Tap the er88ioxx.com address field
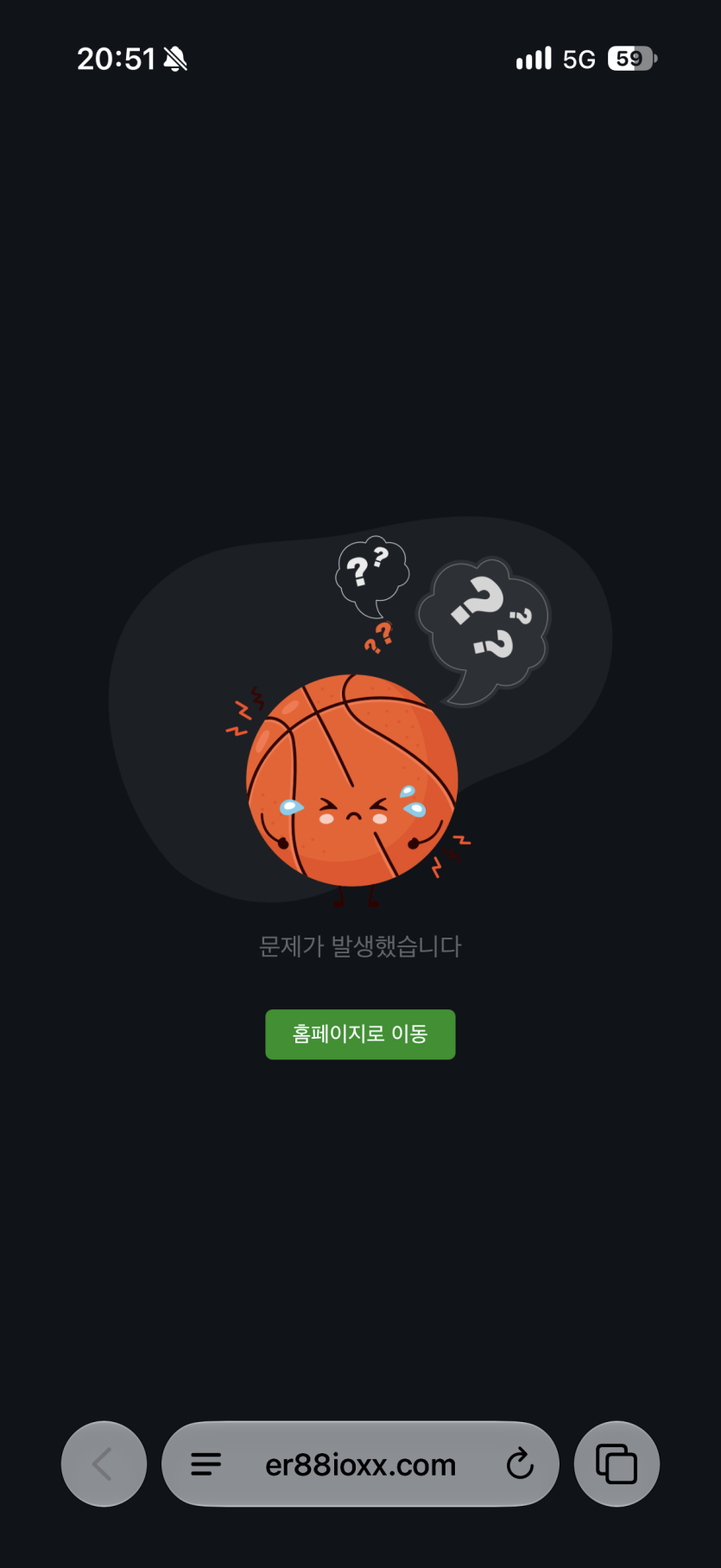Screen dimensions: 721x1568 tap(360, 1464)
